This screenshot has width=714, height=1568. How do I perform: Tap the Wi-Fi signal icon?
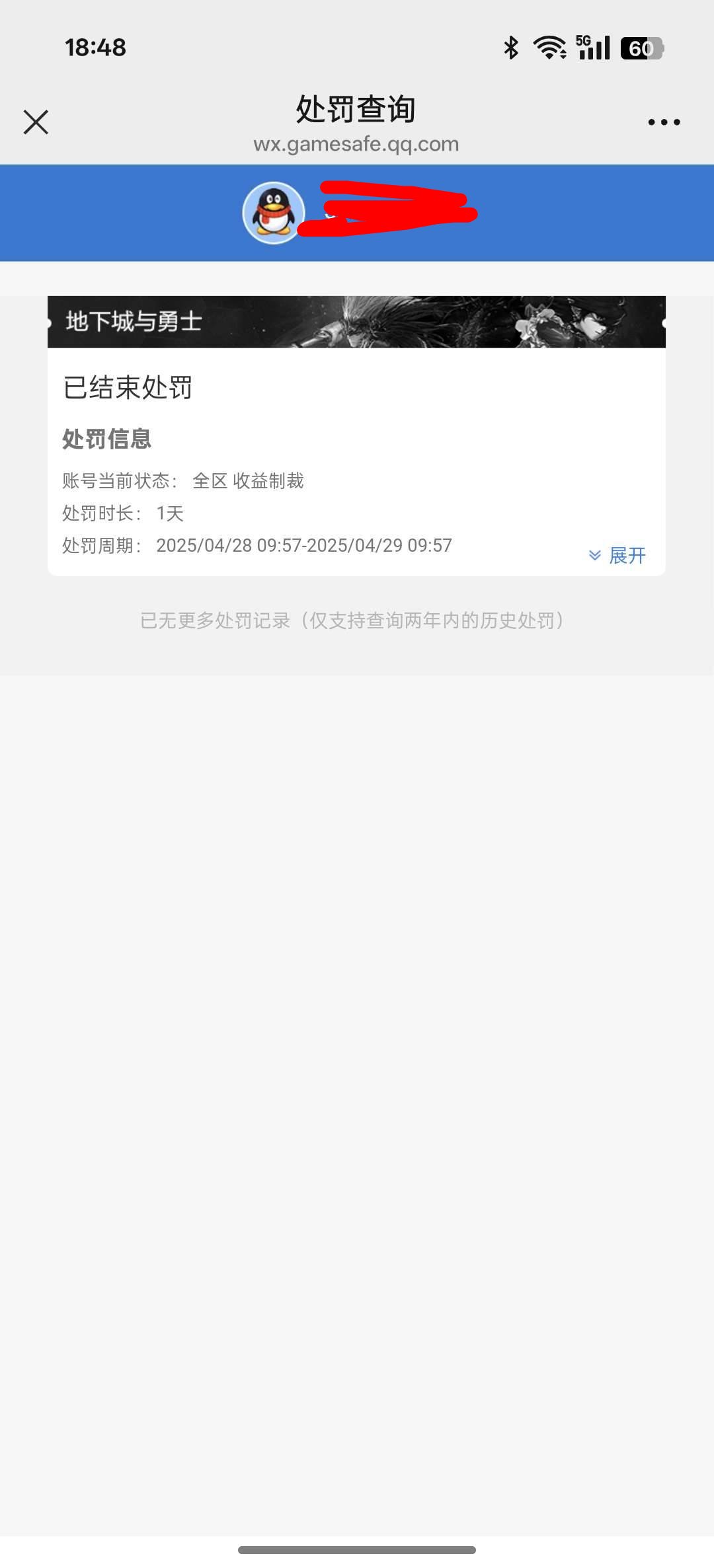click(549, 47)
